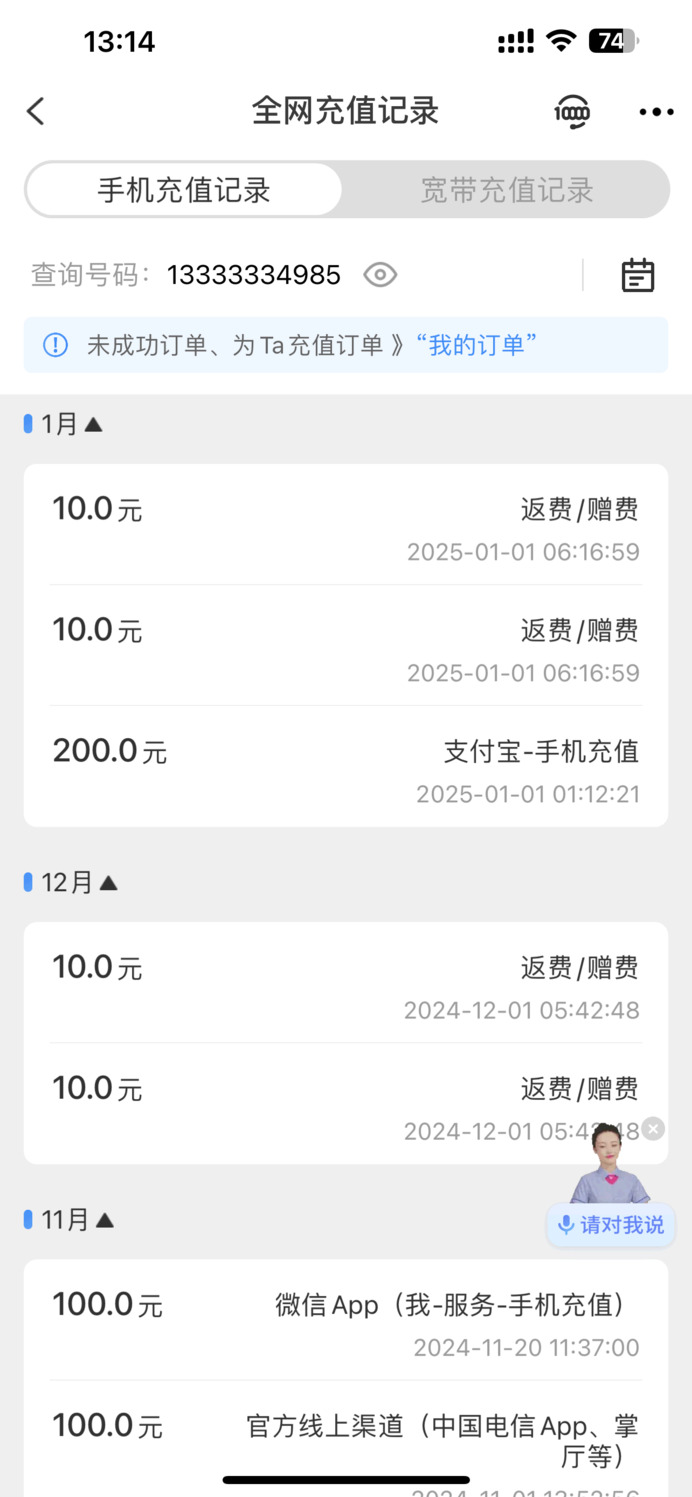Open the calendar date picker
The image size is (692, 1497).
tap(637, 275)
